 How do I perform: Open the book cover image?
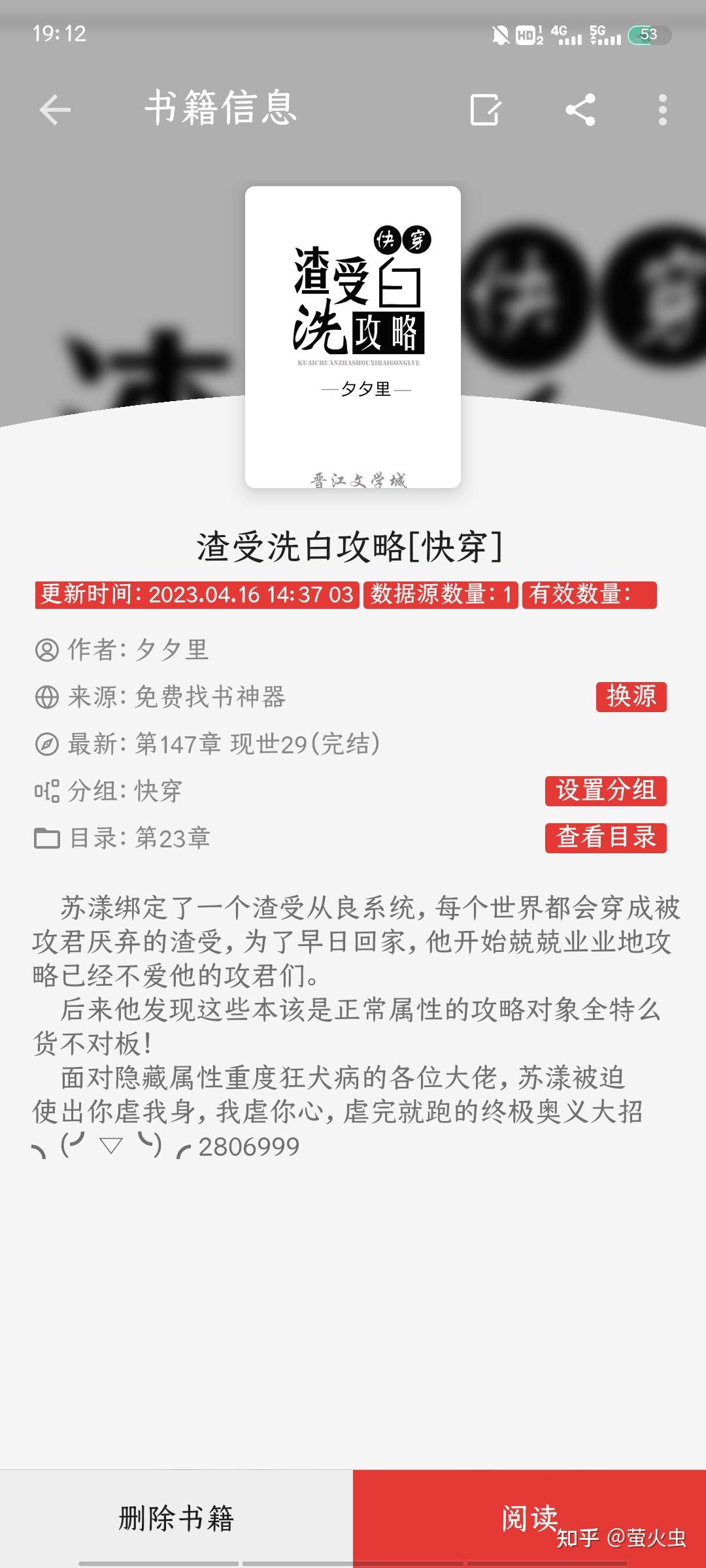[x=353, y=337]
